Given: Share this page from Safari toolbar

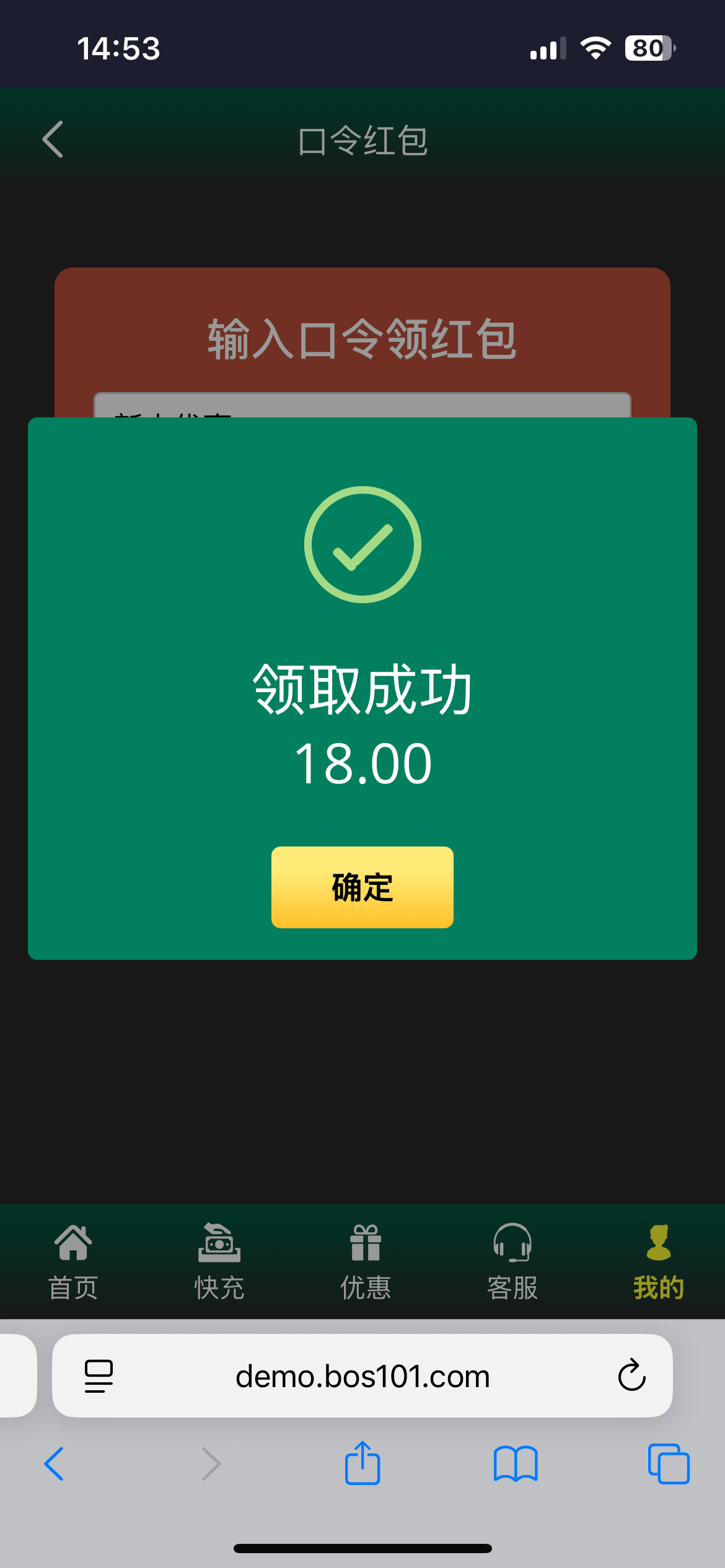Looking at the screenshot, I should 362,1464.
